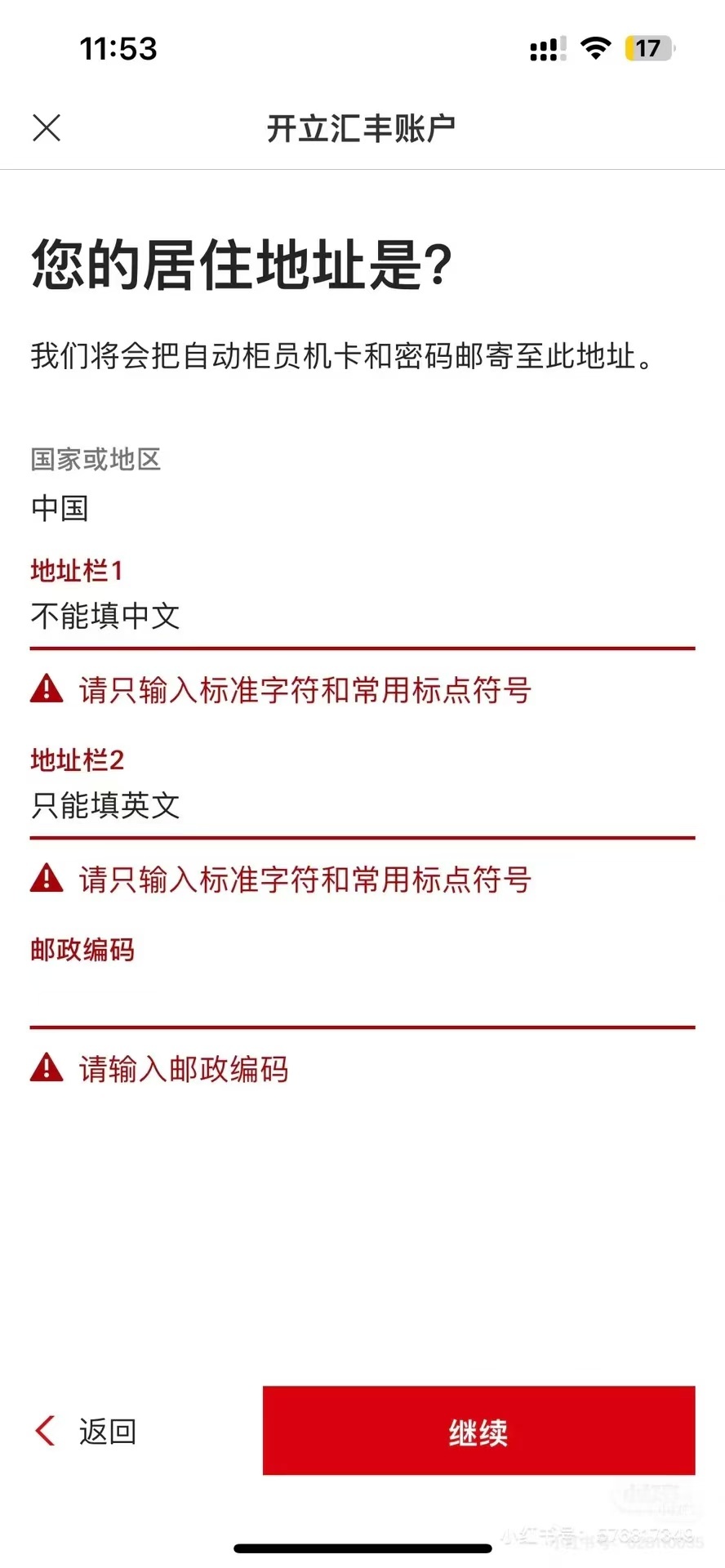Tap the warning triangle beside 请输入邮政编码
The height and width of the screenshot is (1568, 725).
pyautogui.click(x=47, y=1068)
